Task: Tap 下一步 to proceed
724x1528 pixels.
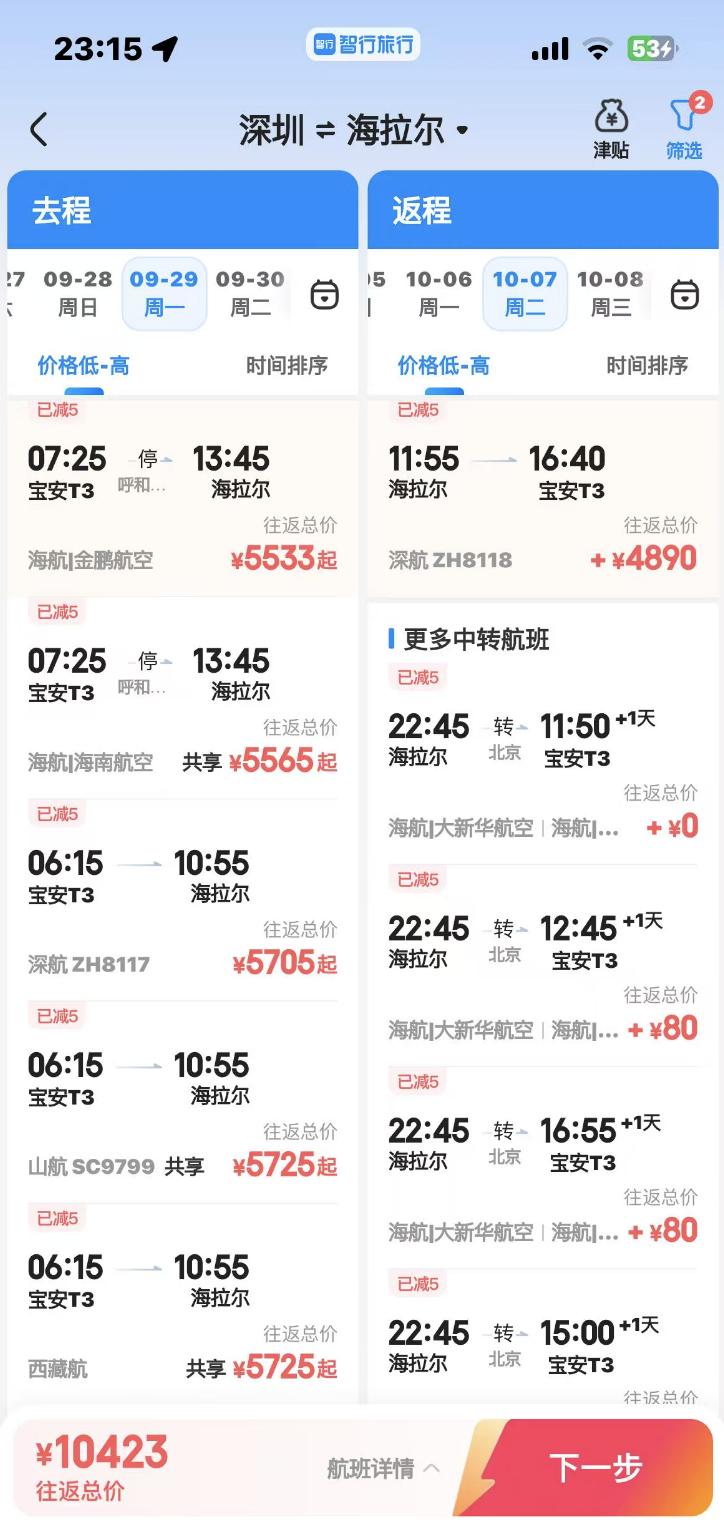Action: tap(596, 1467)
